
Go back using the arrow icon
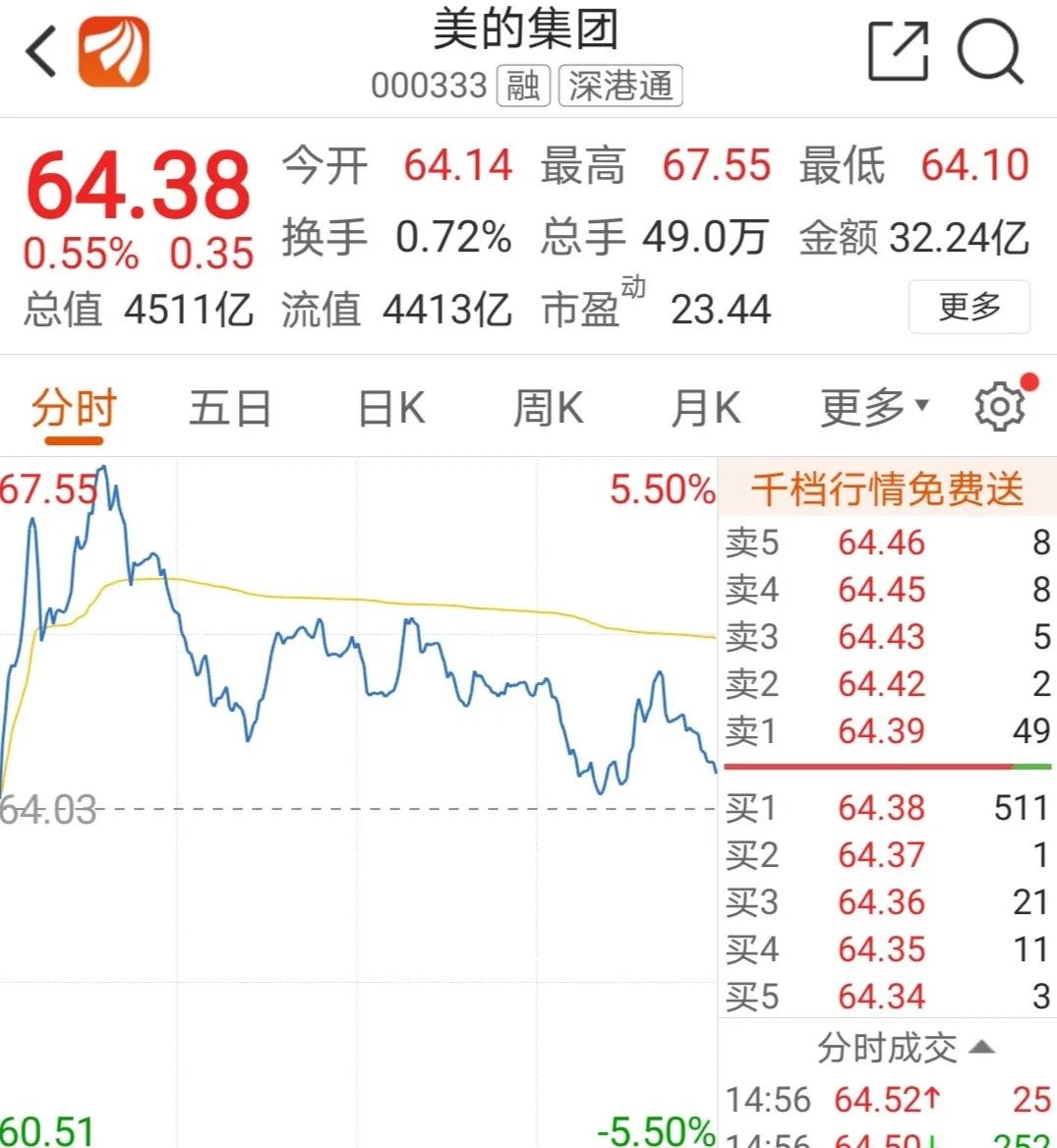tap(41, 51)
